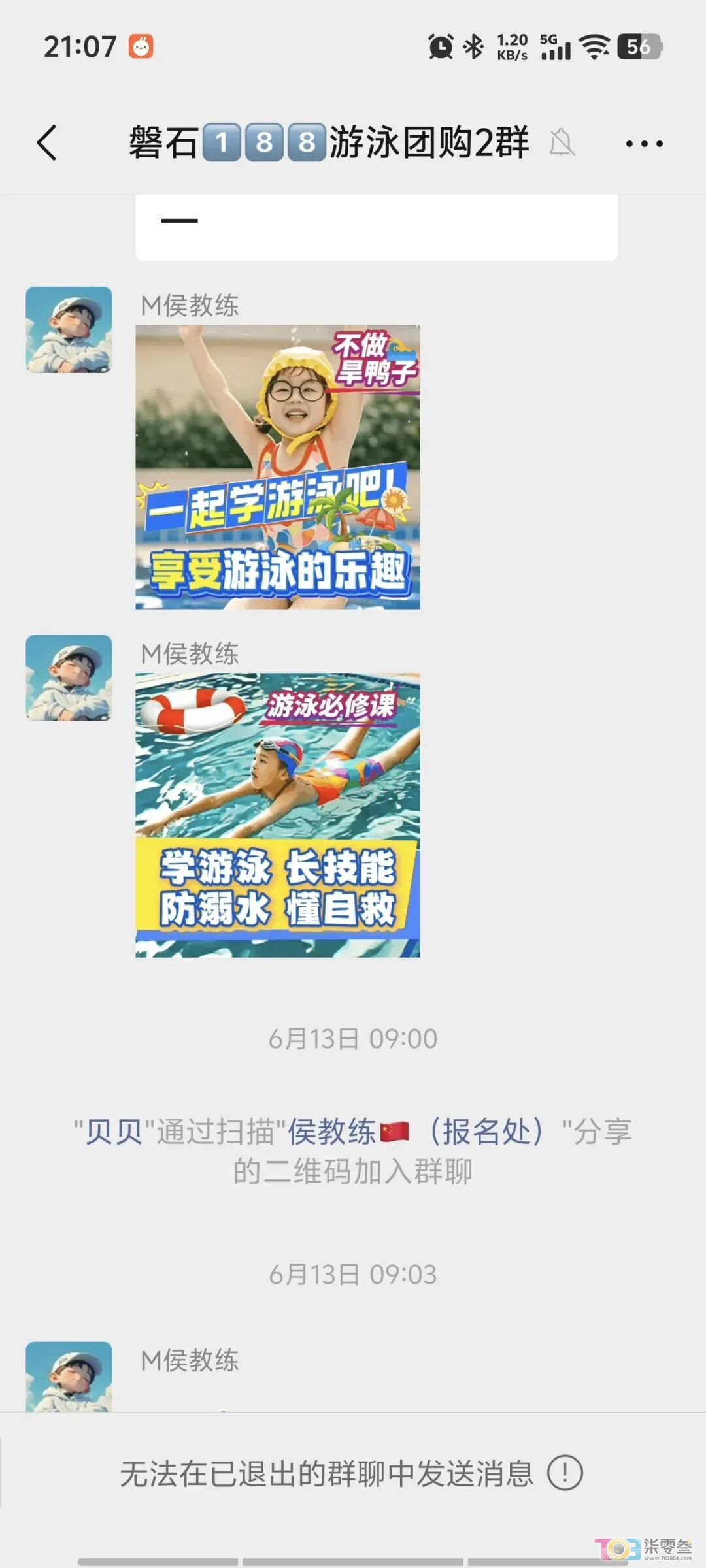
Task: View the 游泳必修课 picture message
Action: tap(278, 815)
